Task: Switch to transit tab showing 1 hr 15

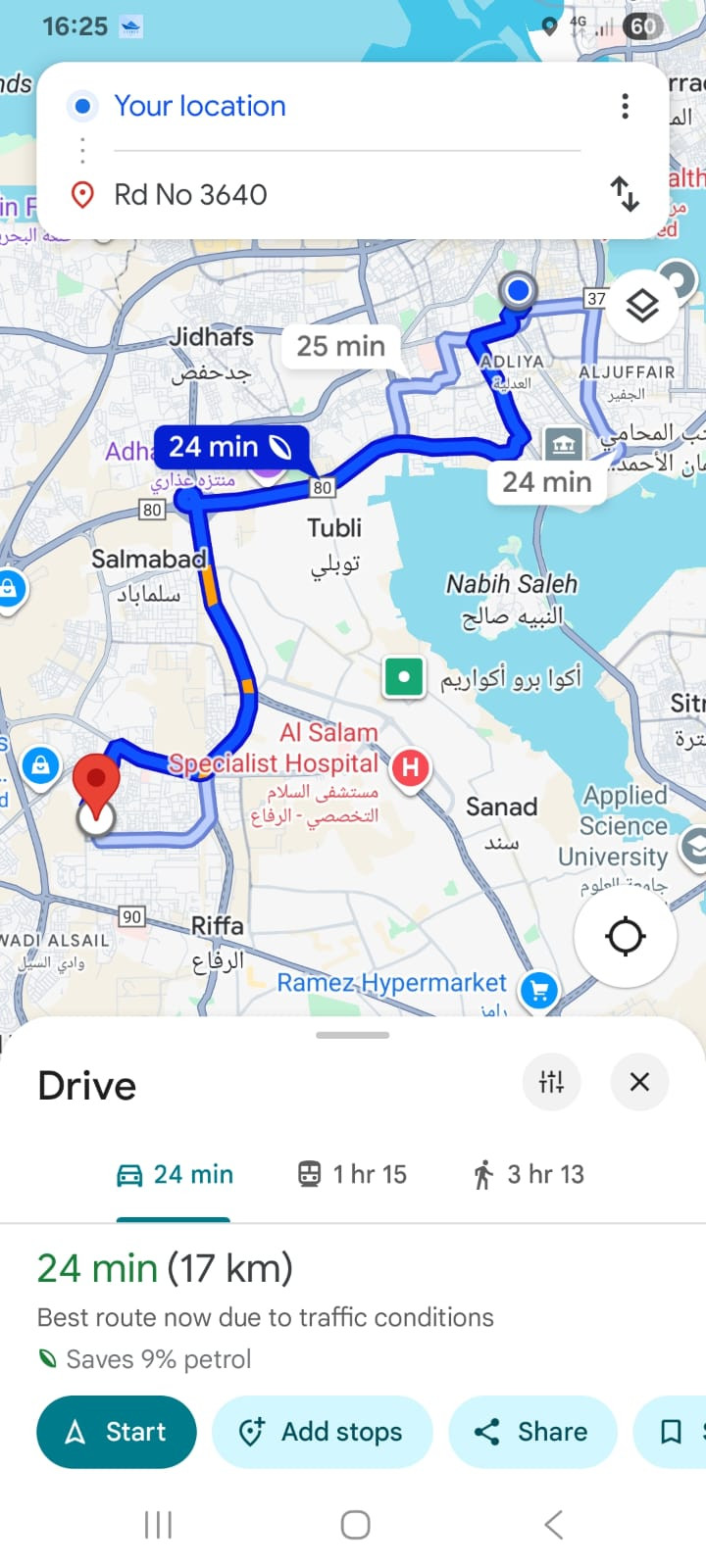Action: [x=352, y=1174]
